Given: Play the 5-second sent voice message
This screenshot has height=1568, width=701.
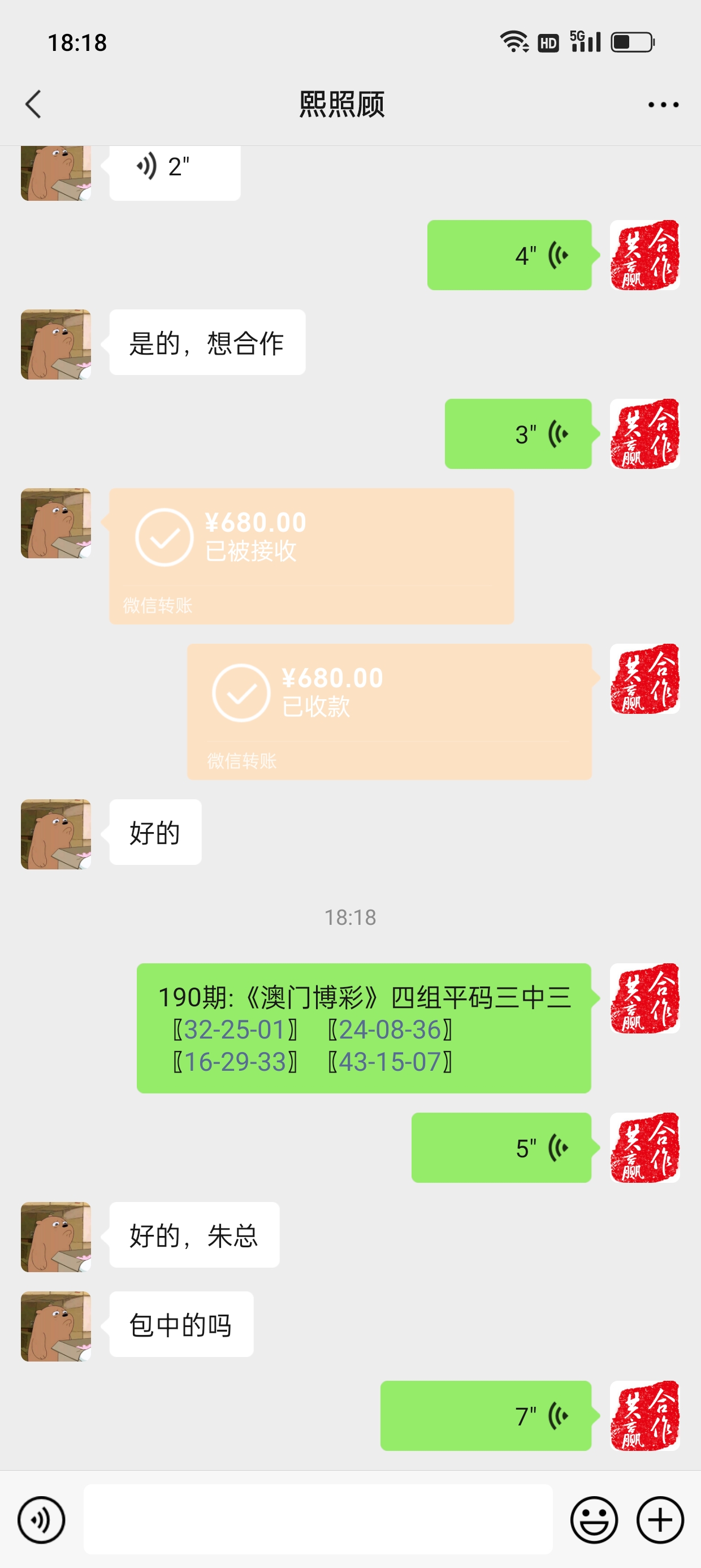Looking at the screenshot, I should pos(501,1147).
